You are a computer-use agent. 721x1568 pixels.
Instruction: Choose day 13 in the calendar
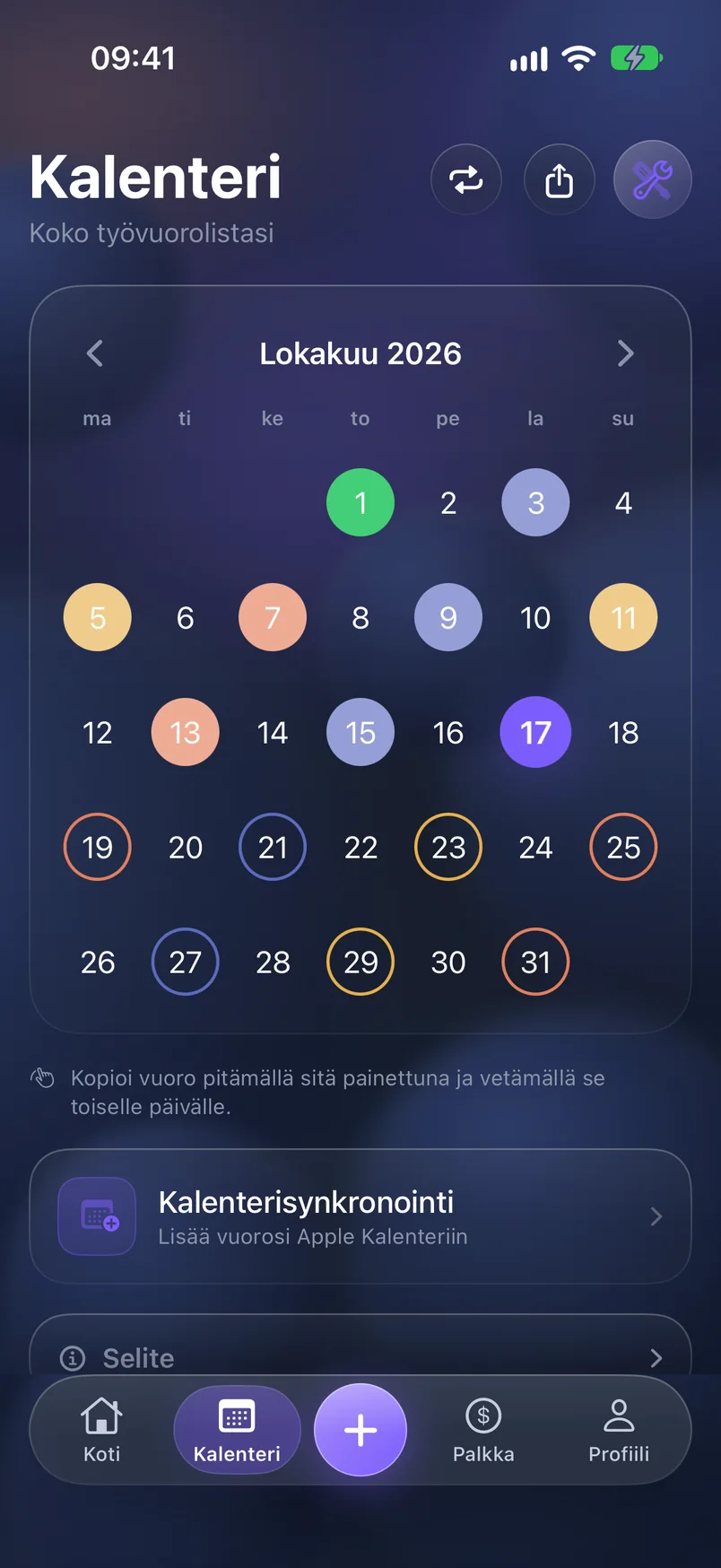pyautogui.click(x=186, y=732)
